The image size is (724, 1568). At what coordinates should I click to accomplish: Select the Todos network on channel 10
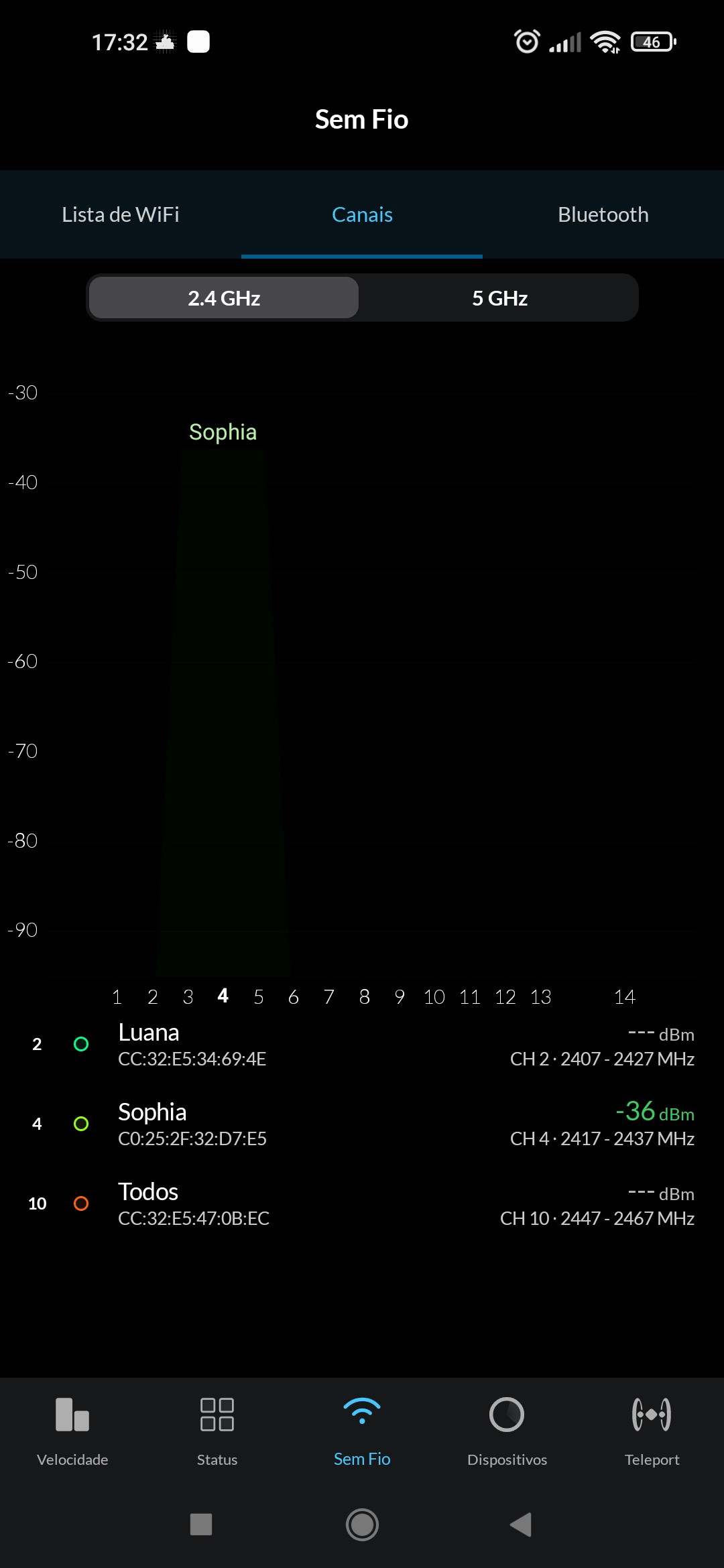(362, 1204)
